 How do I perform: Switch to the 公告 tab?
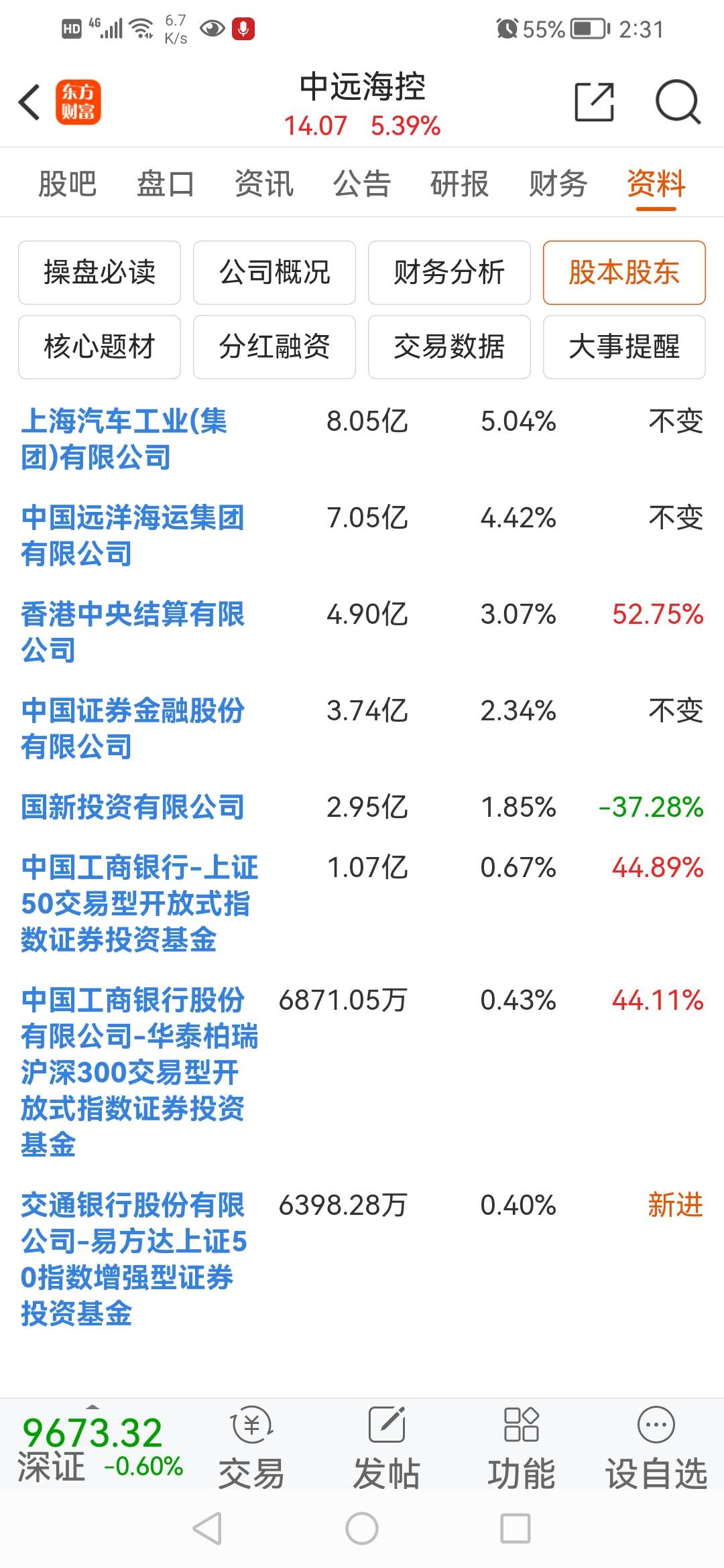pyautogui.click(x=362, y=183)
